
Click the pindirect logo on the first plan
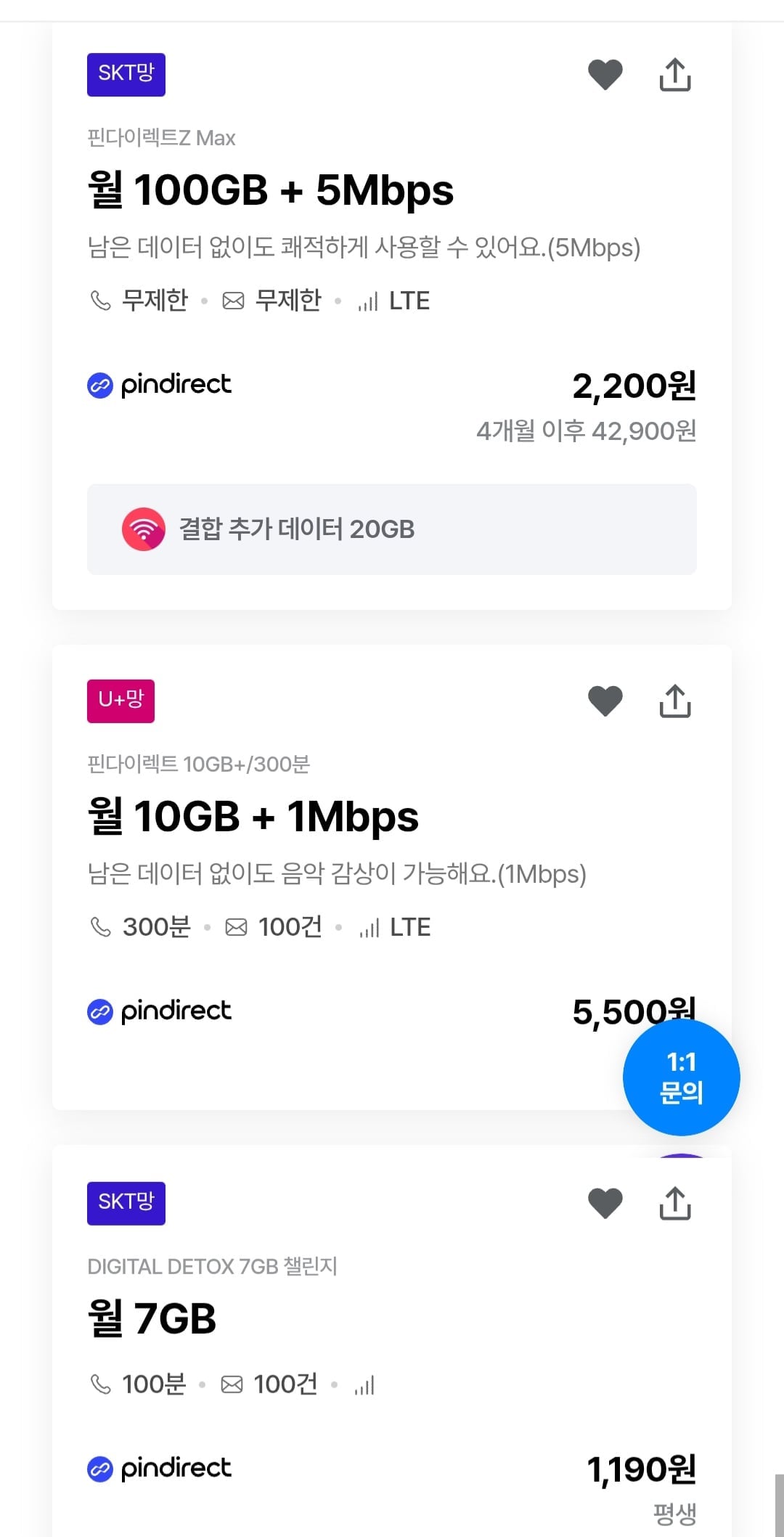[x=159, y=385]
